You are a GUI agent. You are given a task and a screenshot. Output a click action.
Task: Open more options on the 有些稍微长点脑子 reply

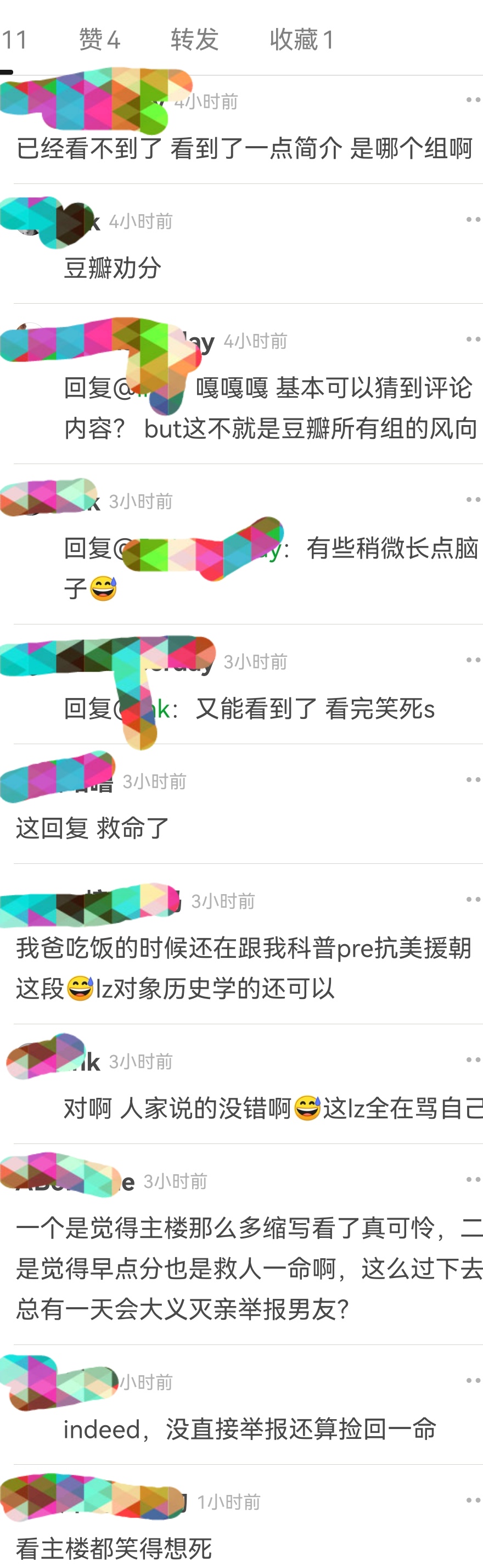point(473,500)
